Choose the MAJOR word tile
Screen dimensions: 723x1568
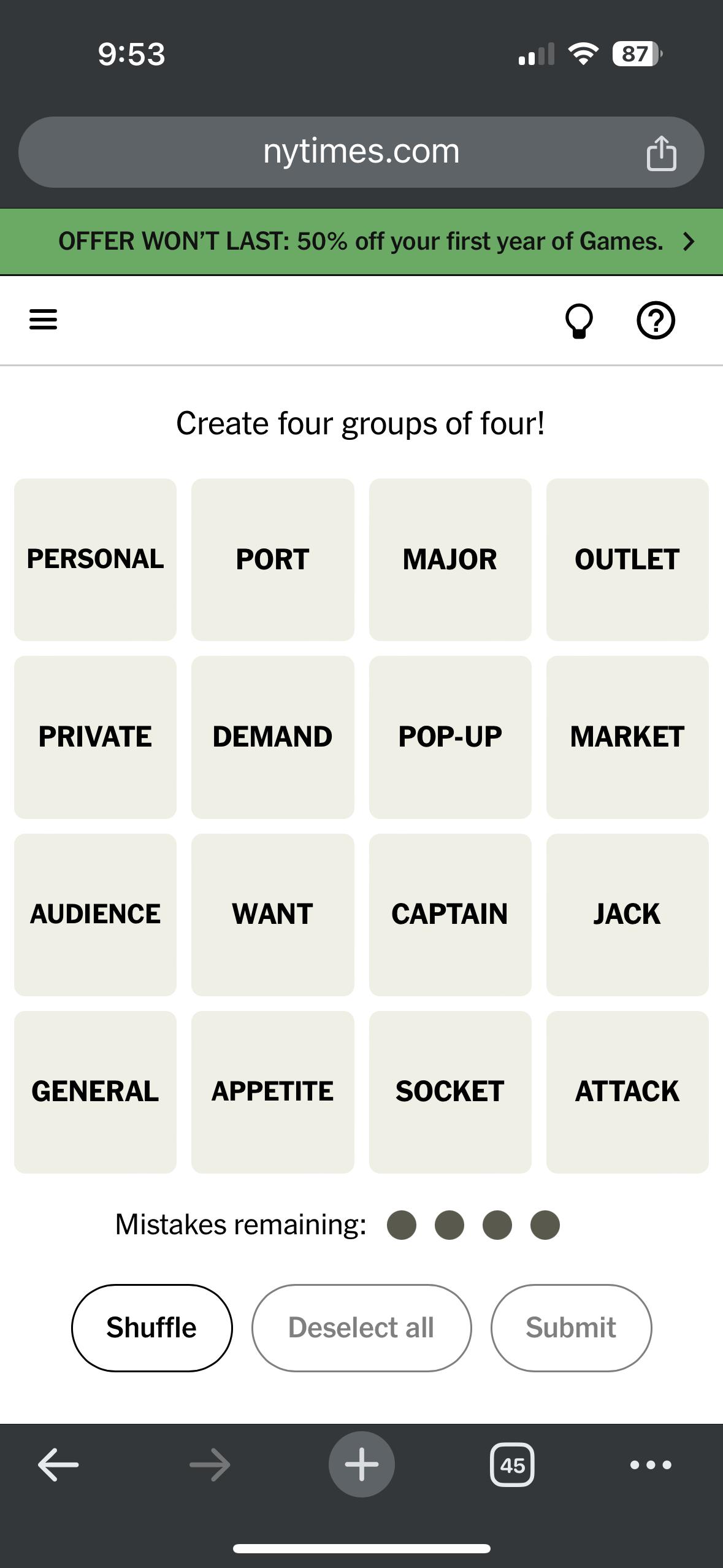tap(450, 559)
